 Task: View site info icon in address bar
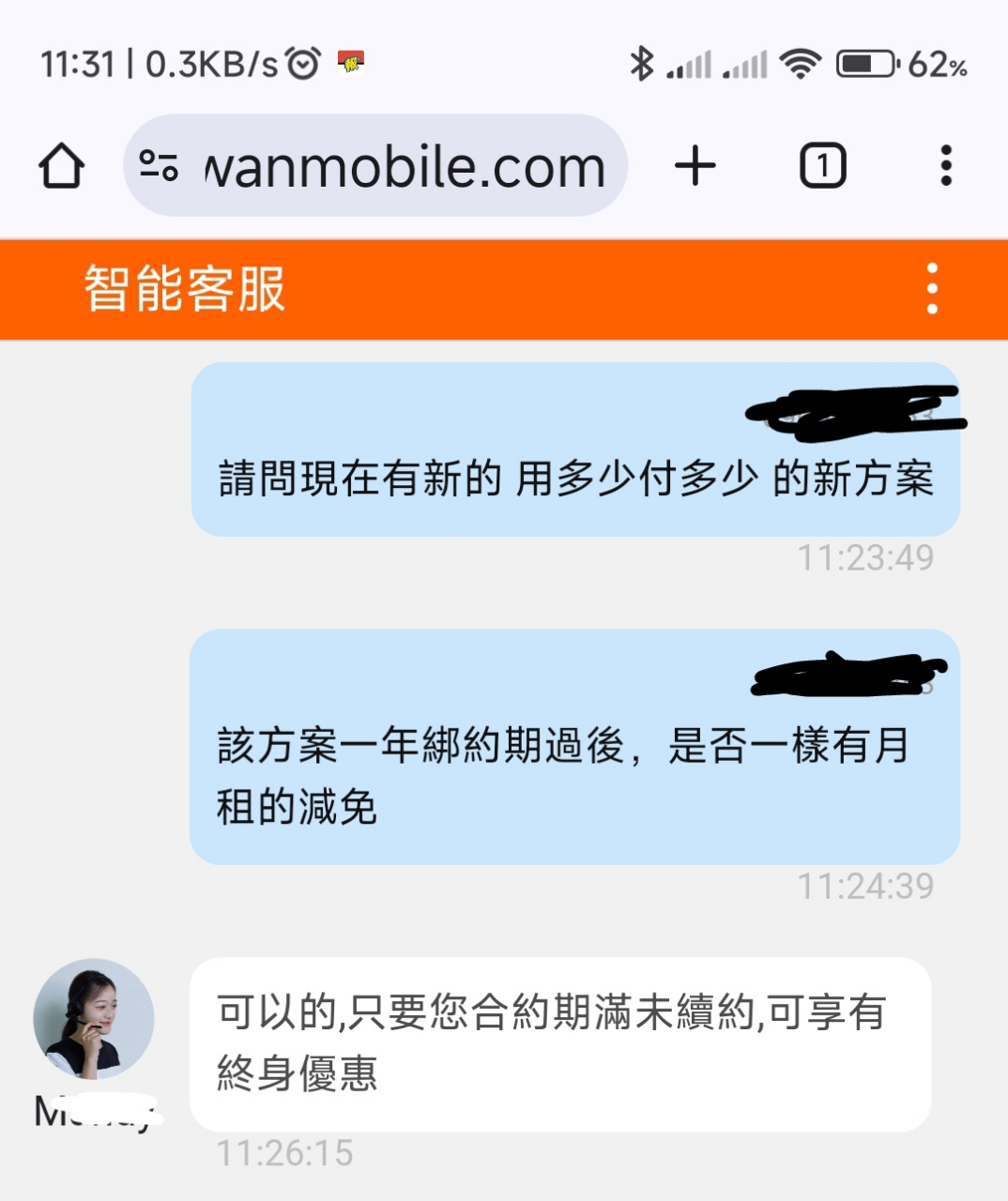[x=159, y=166]
